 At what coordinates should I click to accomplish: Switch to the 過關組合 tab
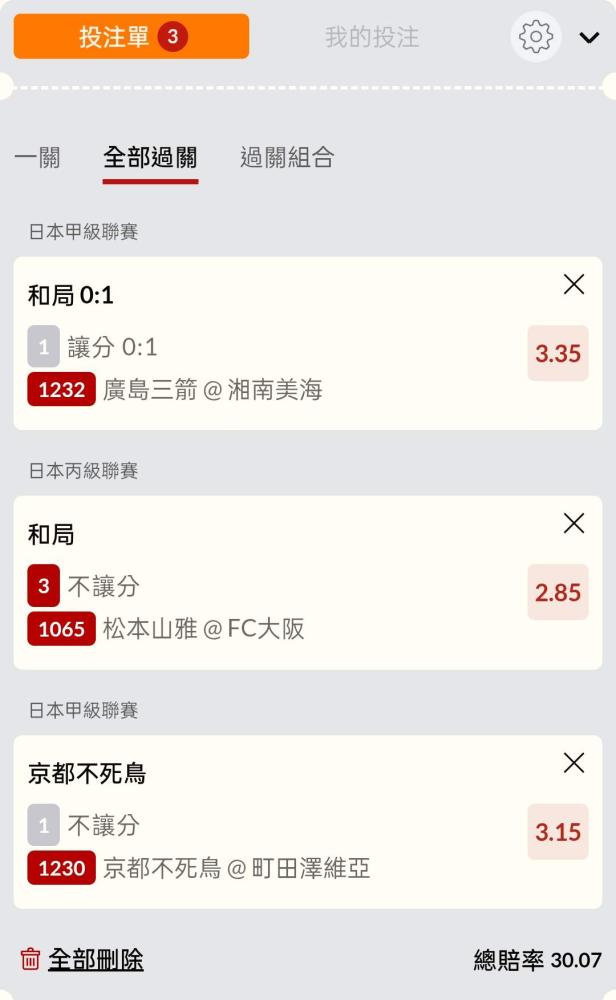tap(287, 157)
